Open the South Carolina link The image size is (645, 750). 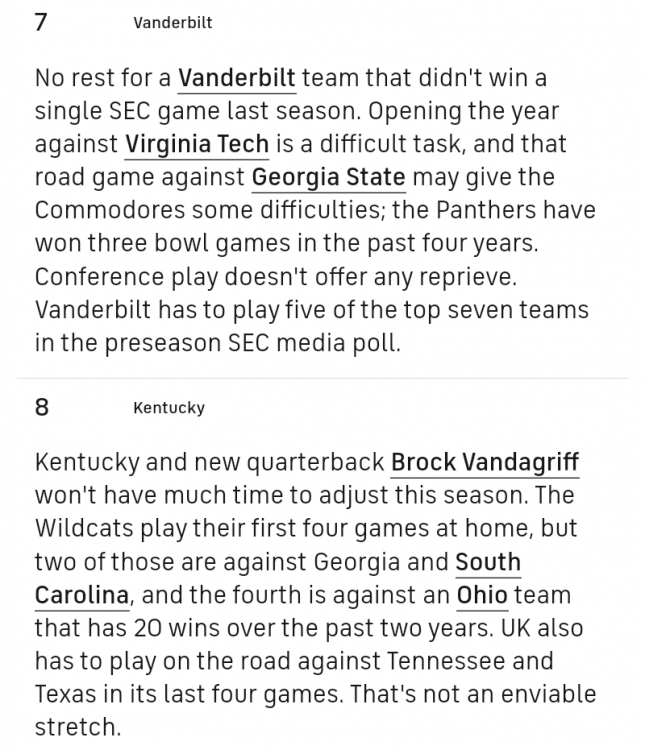pyautogui.click(x=488, y=563)
